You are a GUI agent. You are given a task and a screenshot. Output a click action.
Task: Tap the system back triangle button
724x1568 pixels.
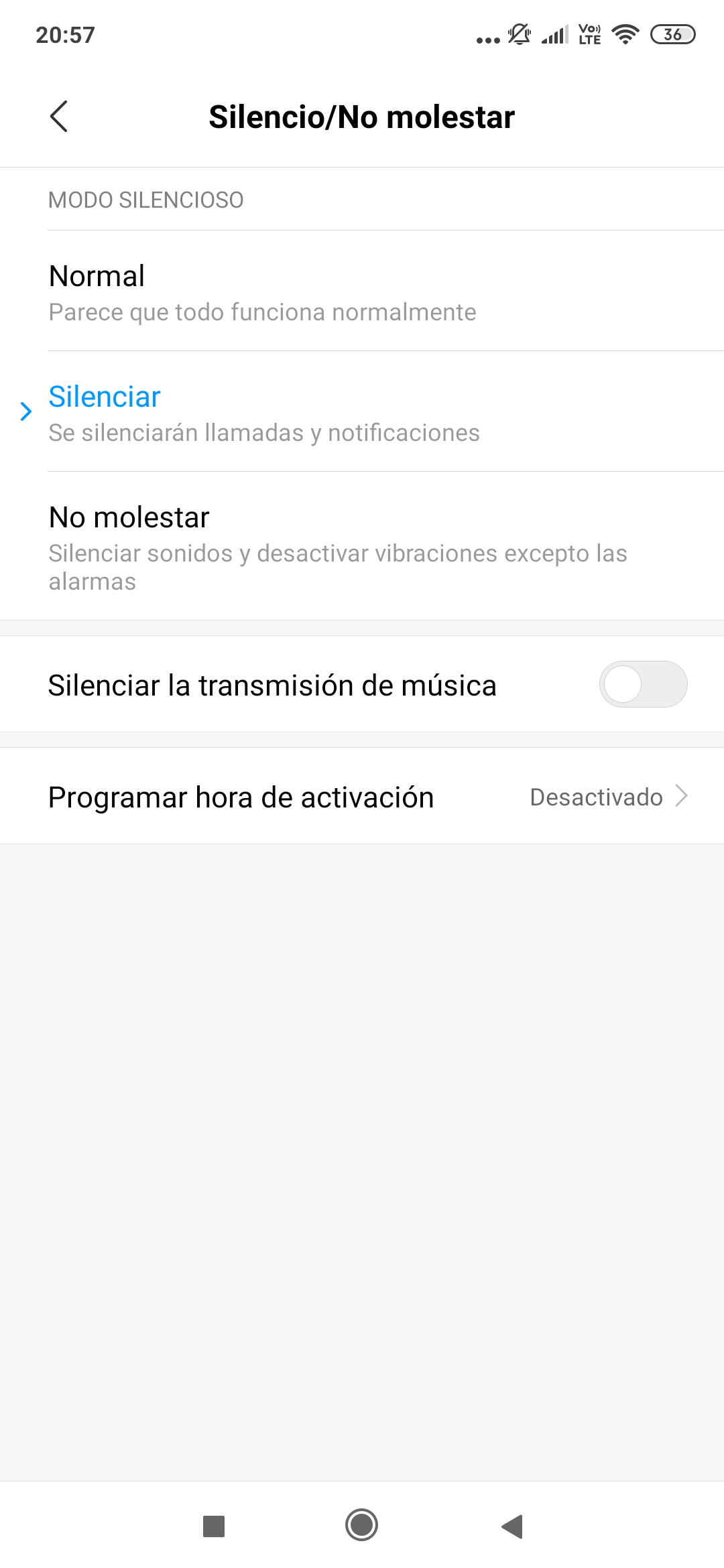click(512, 1526)
